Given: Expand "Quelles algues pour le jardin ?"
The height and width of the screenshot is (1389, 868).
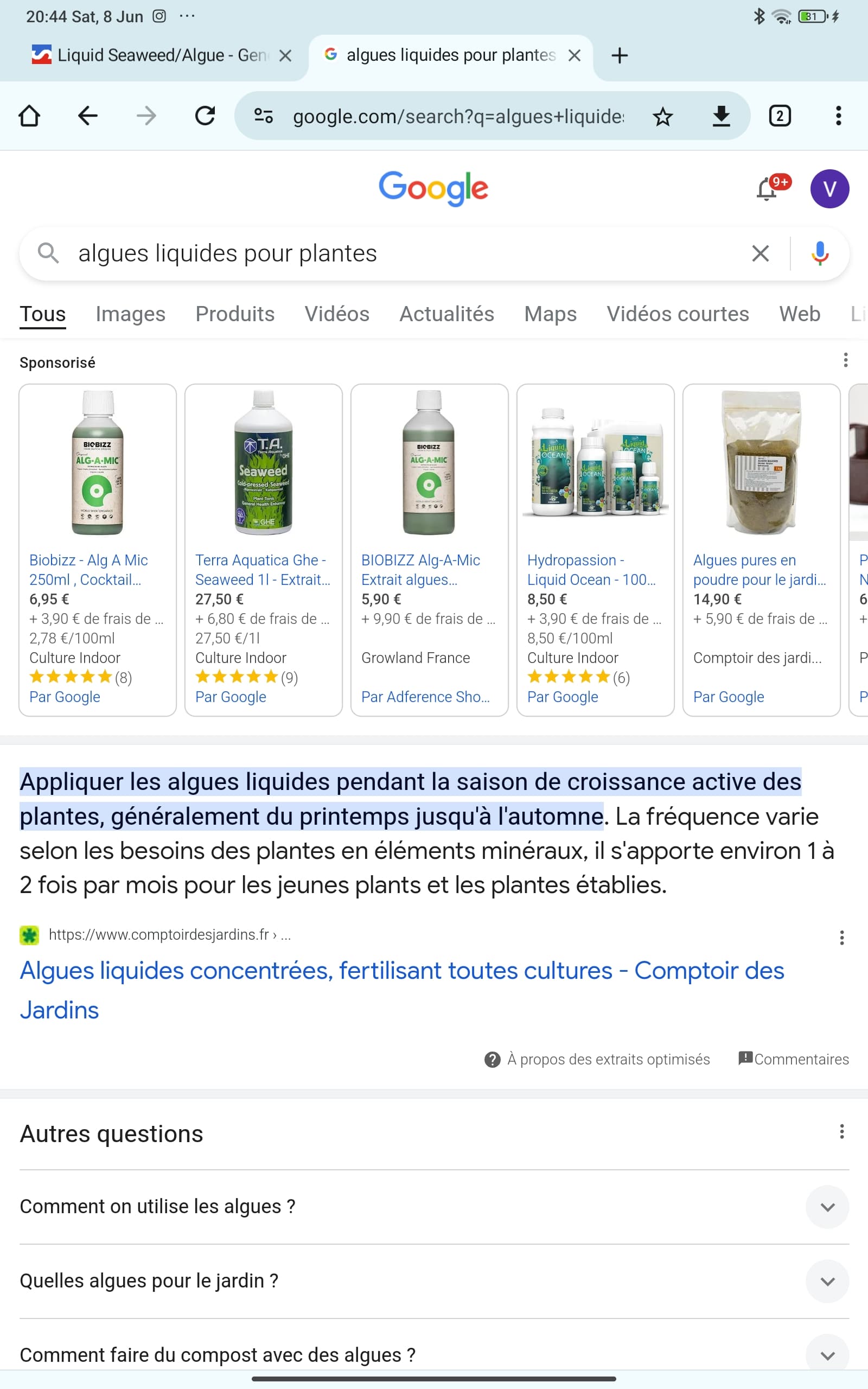Looking at the screenshot, I should (434, 1280).
